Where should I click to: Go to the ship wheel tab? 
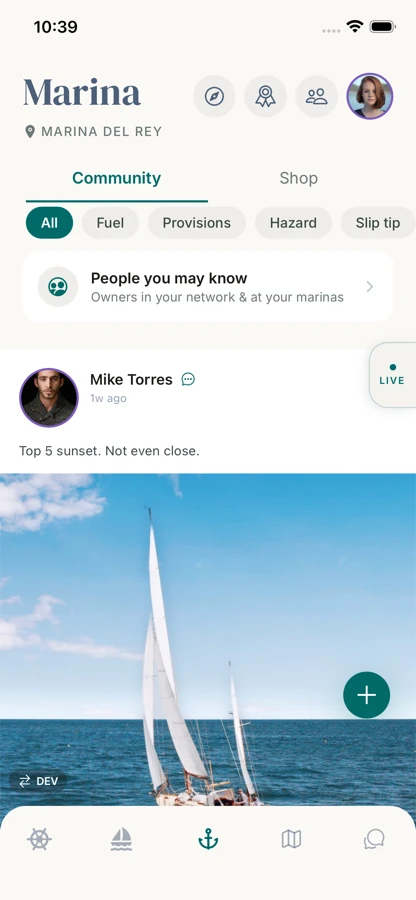(x=39, y=840)
